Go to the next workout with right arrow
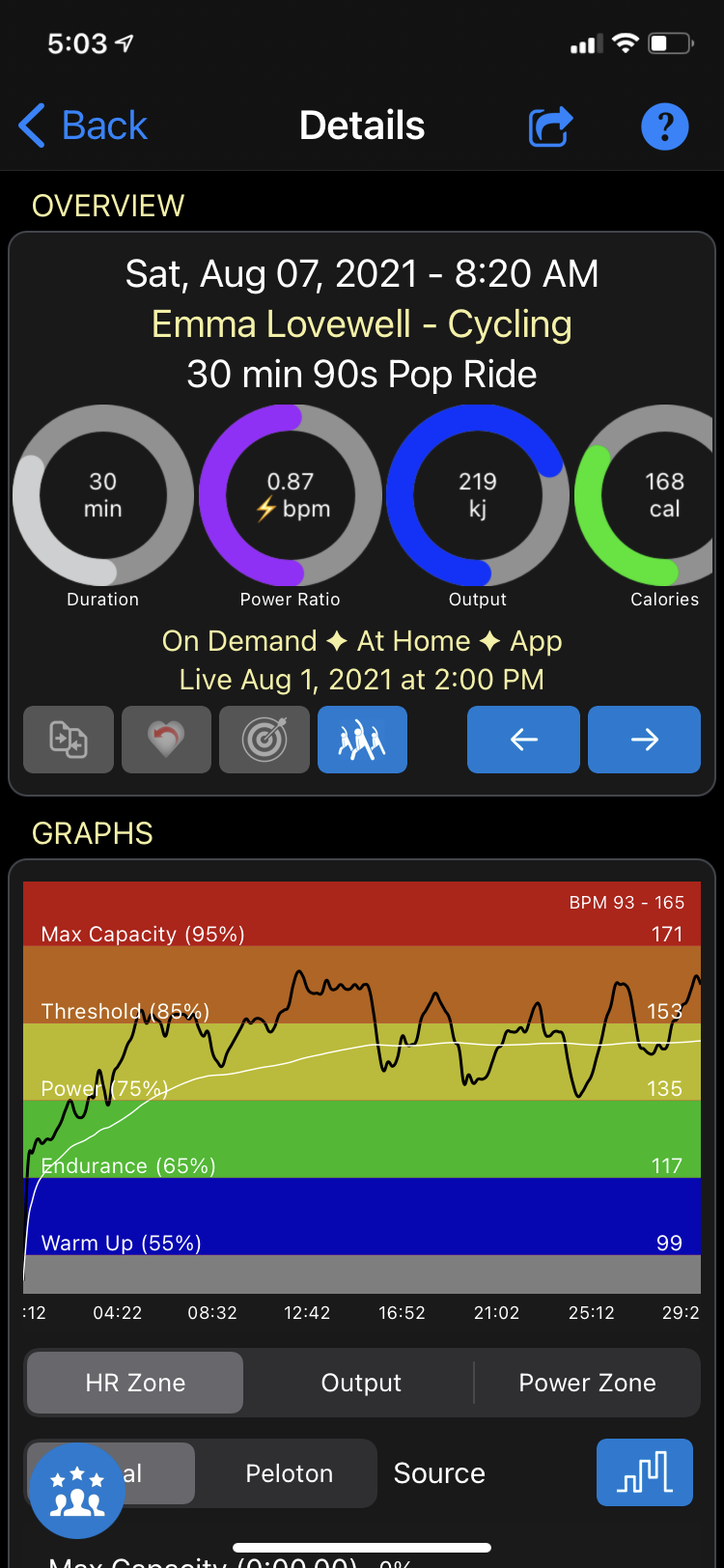 pos(644,740)
